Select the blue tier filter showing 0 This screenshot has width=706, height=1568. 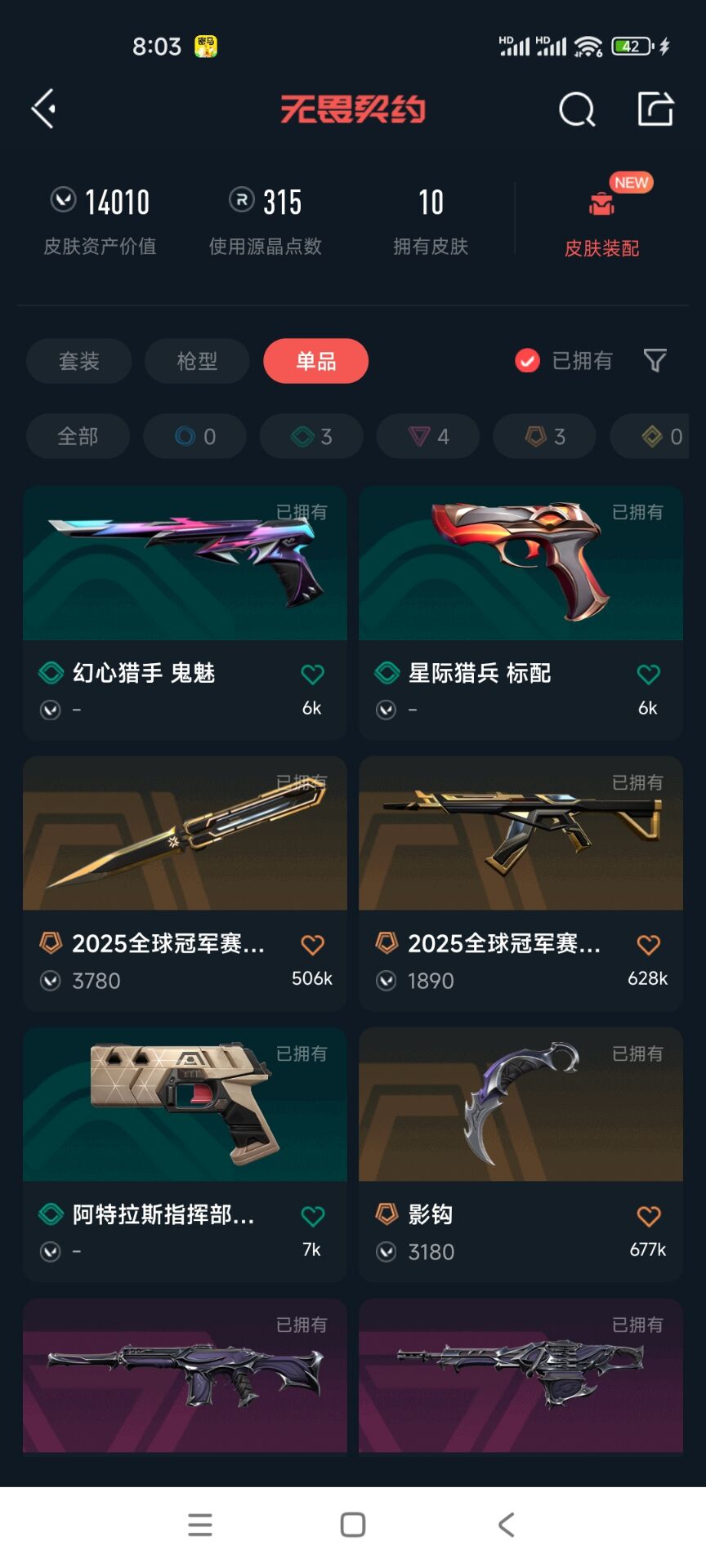coord(194,436)
